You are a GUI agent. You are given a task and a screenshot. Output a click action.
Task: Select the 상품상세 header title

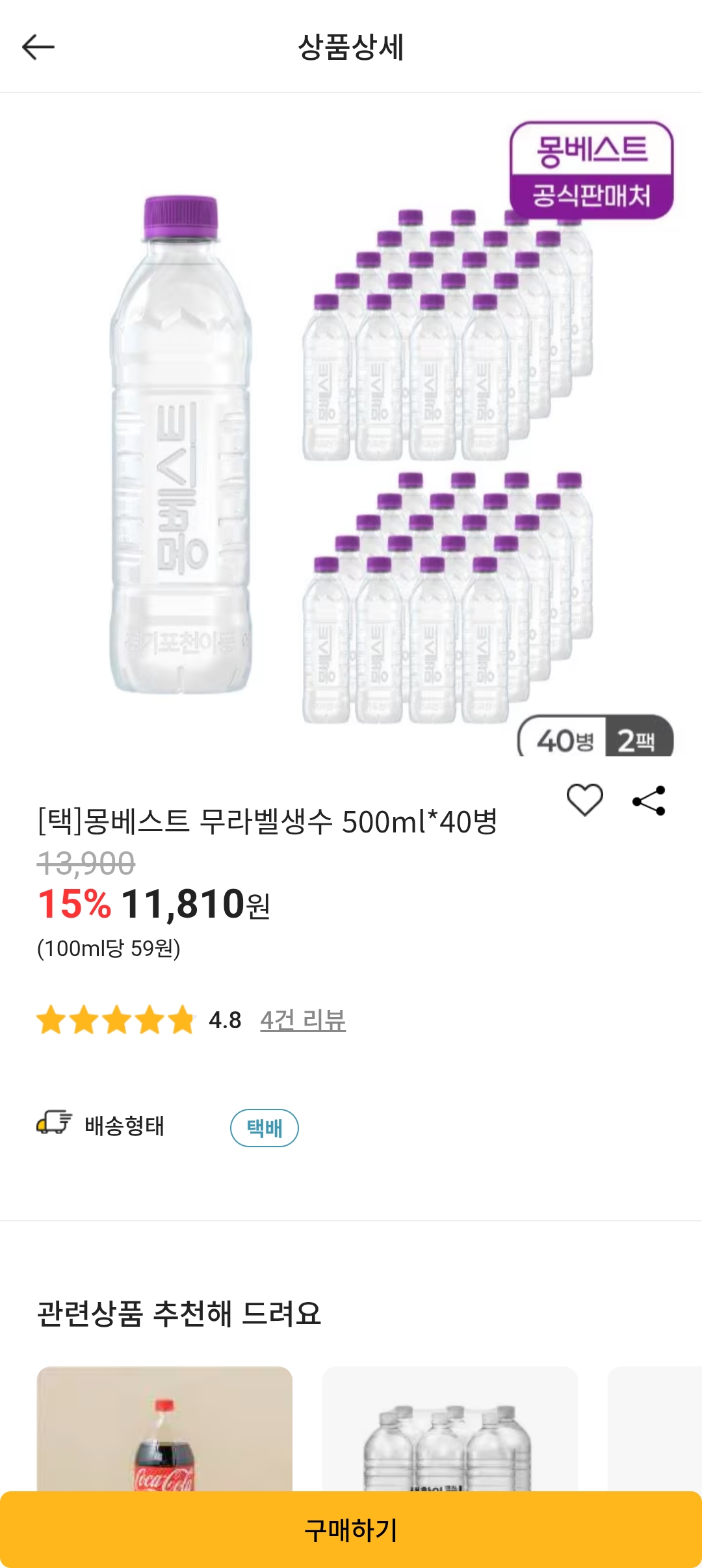[351, 45]
